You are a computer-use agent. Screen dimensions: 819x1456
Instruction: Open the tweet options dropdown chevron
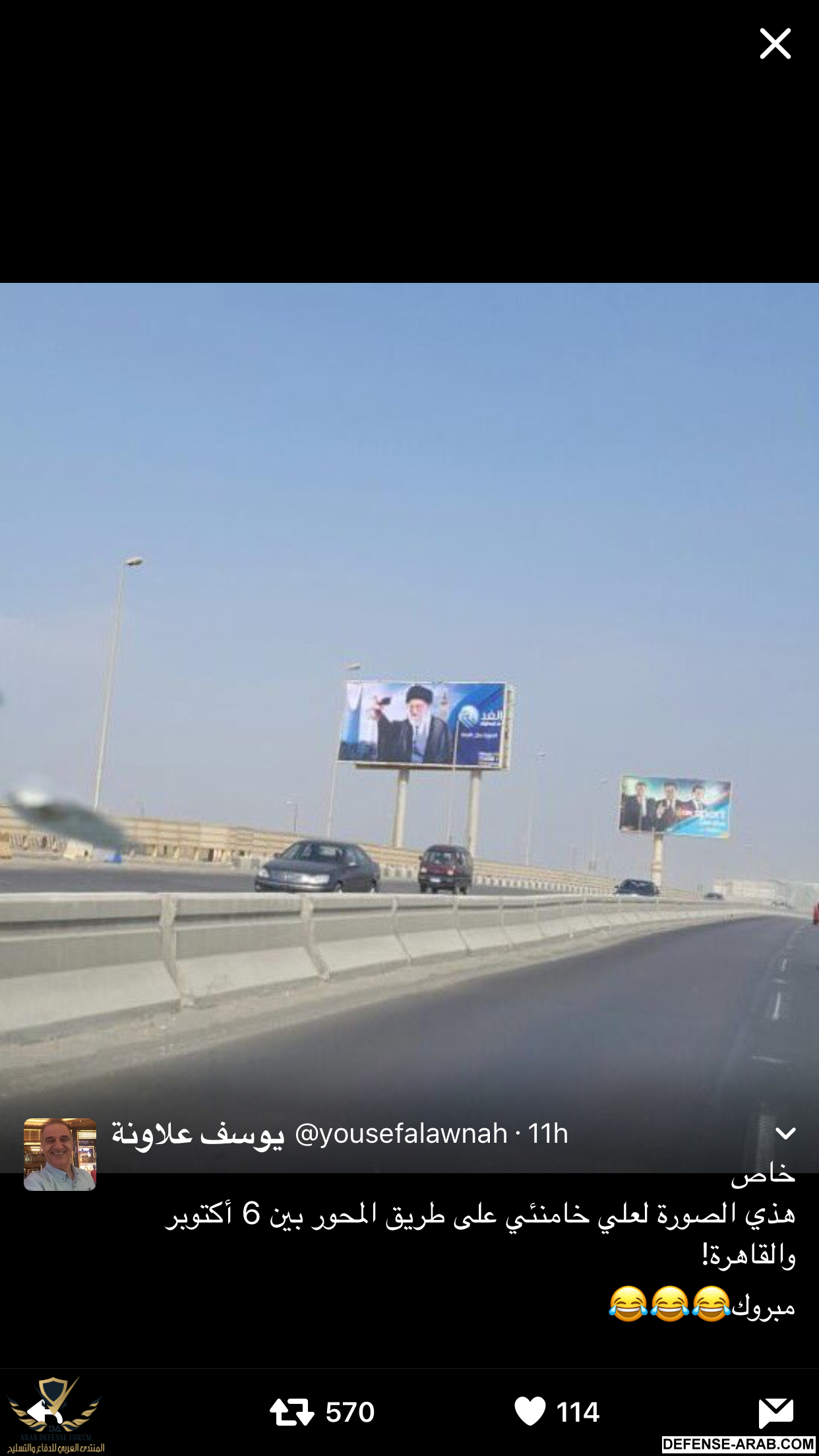pos(785,1134)
